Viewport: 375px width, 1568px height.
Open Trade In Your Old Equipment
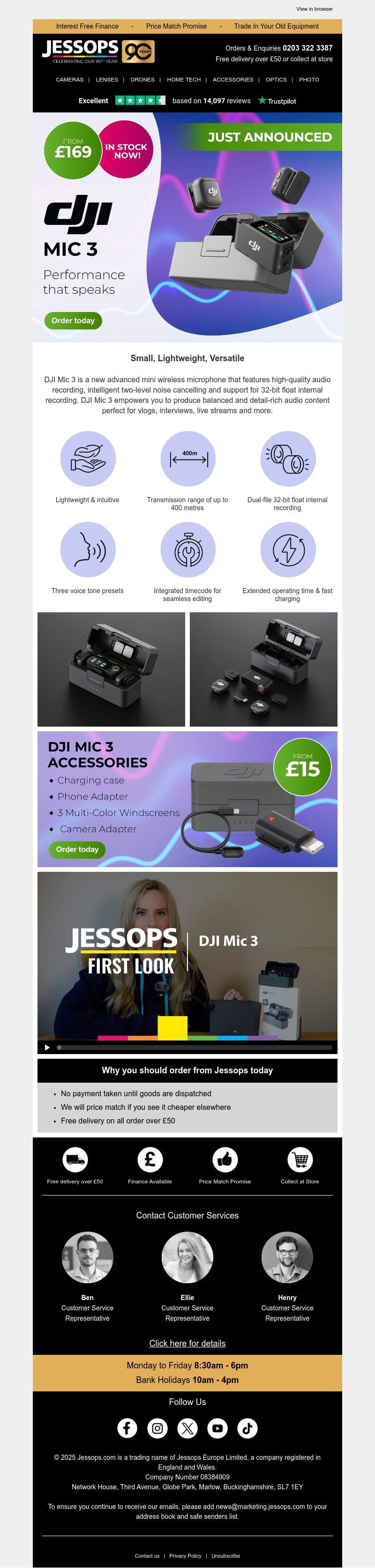click(x=277, y=26)
